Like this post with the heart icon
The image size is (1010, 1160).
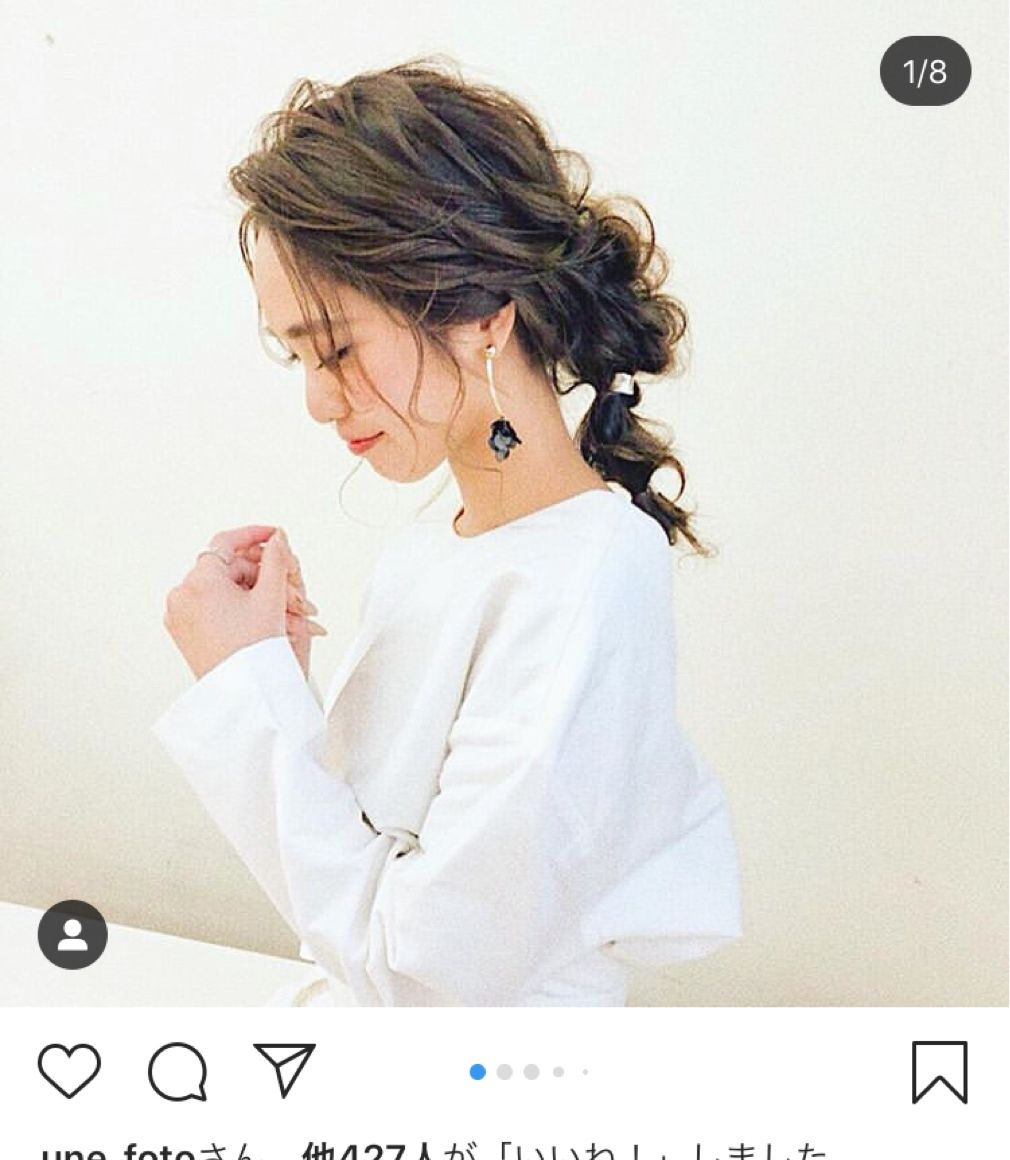(69, 1071)
